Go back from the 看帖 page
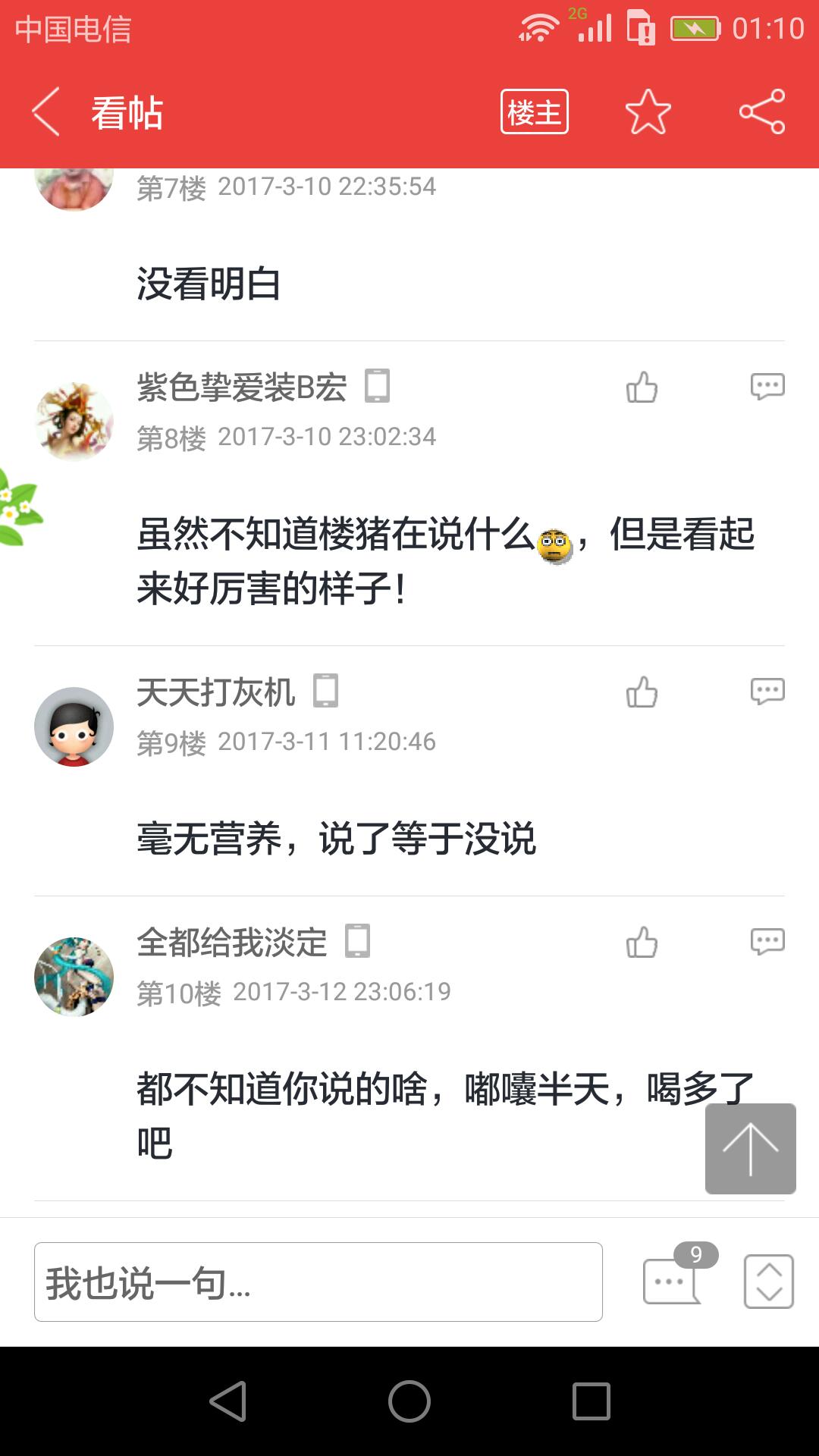 tap(47, 112)
